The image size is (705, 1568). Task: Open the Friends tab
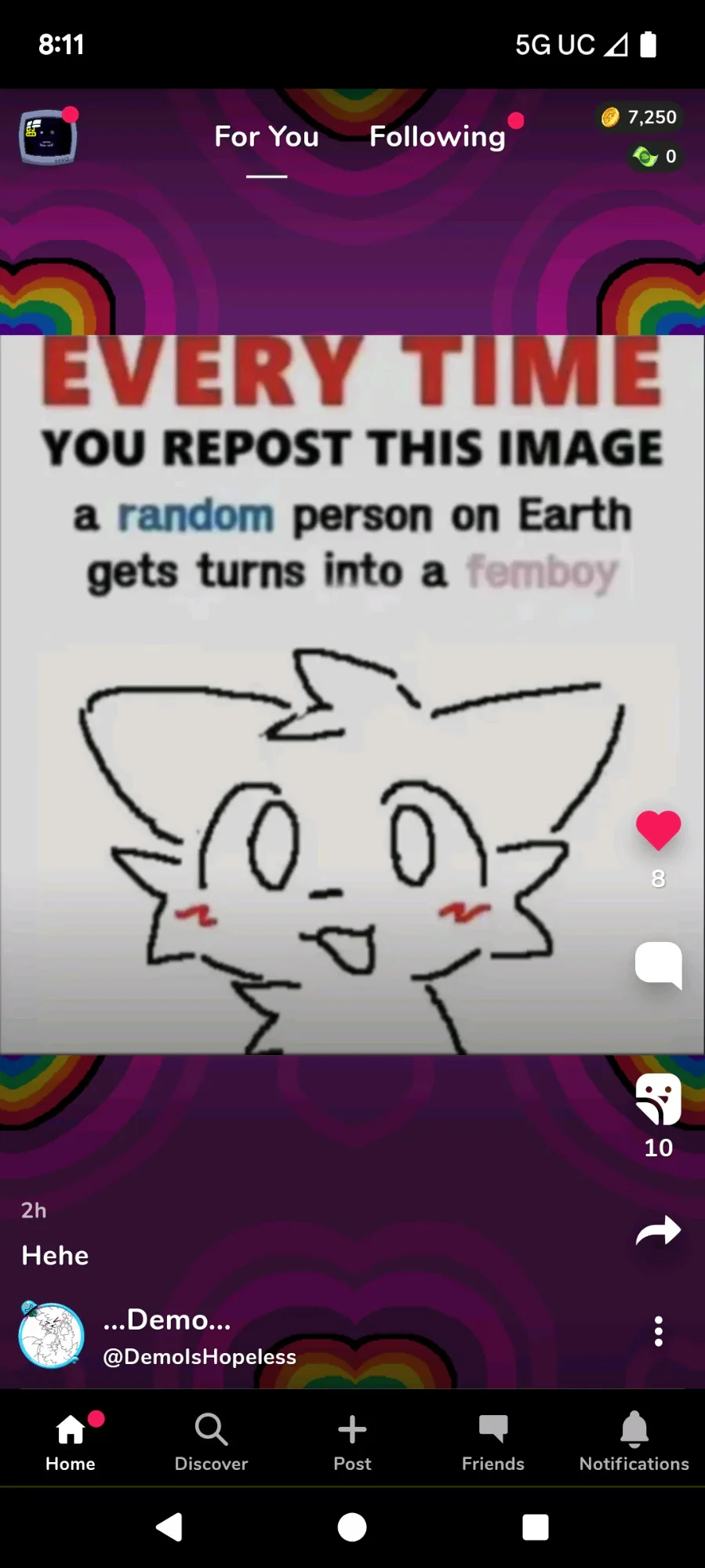(492, 1442)
